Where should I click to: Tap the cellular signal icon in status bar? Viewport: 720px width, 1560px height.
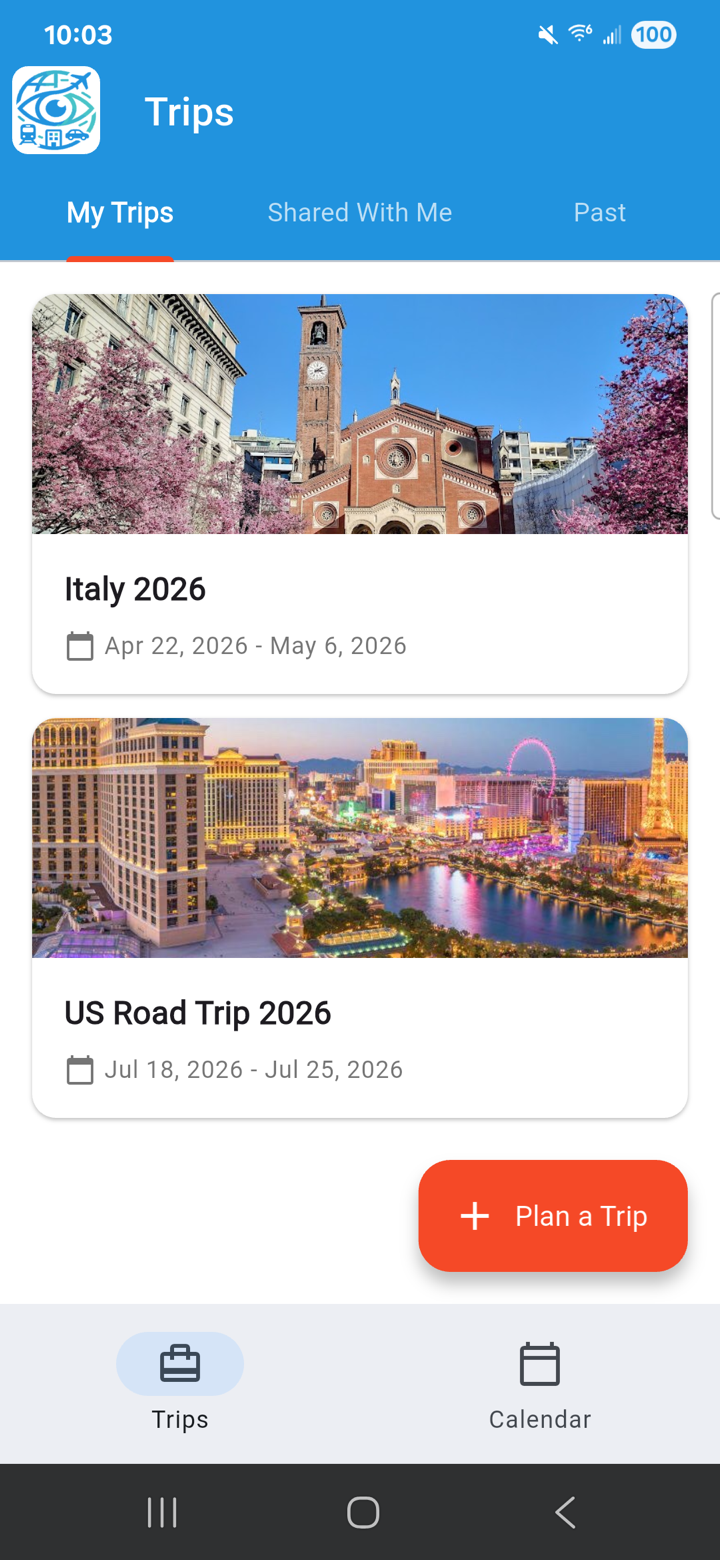(x=613, y=36)
